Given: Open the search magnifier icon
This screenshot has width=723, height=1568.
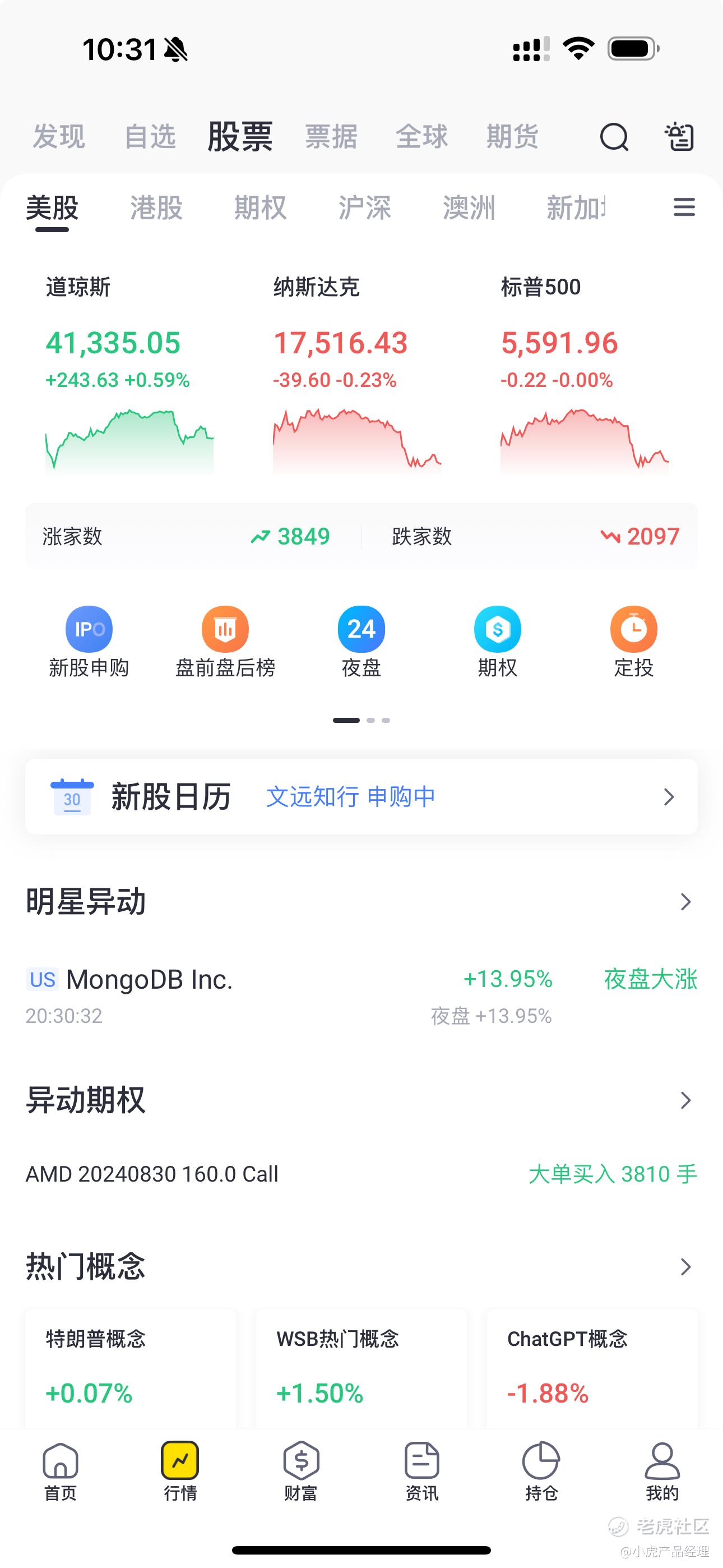Looking at the screenshot, I should (x=614, y=137).
